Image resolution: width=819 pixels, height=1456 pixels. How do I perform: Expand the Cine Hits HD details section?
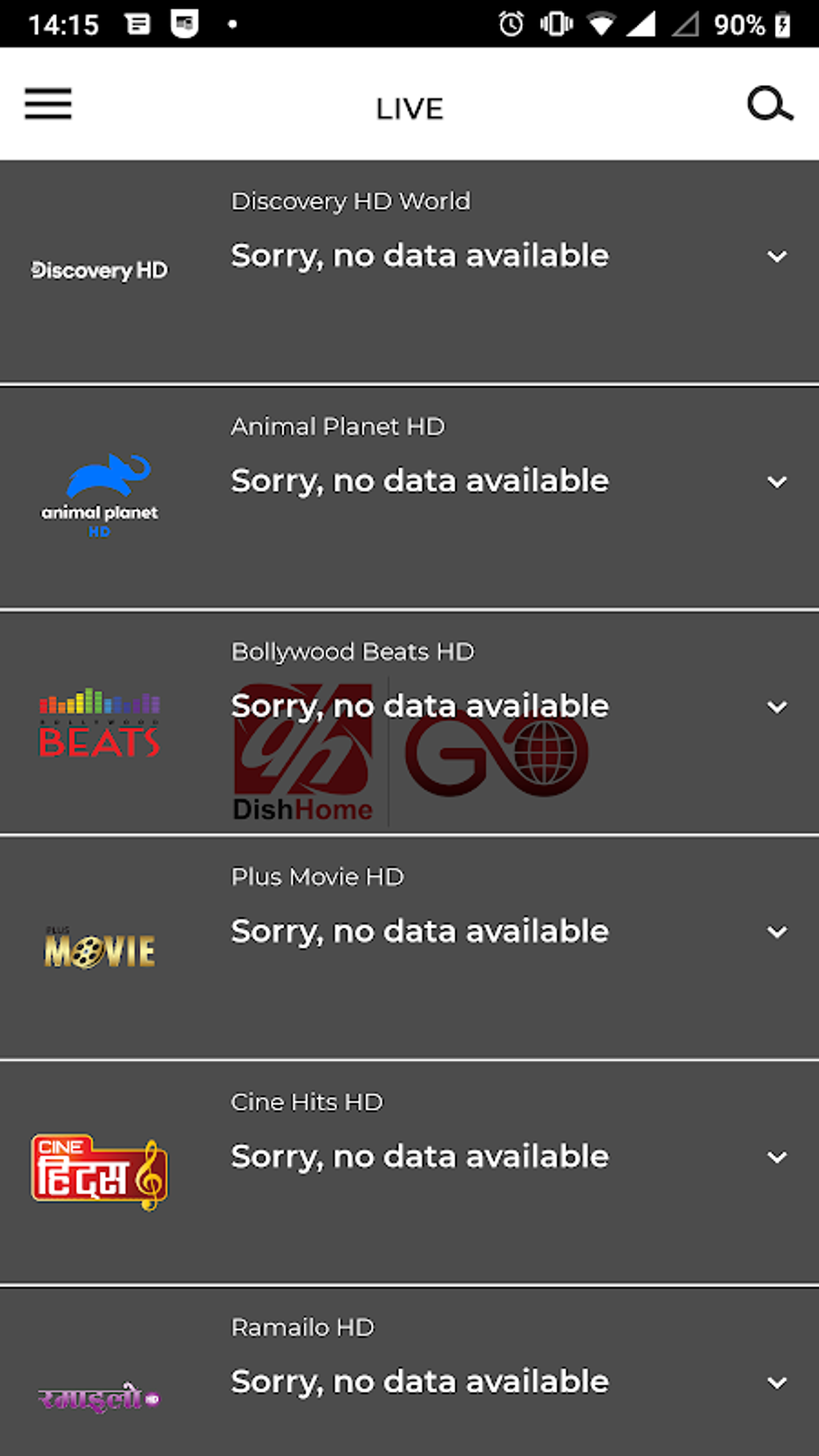[x=776, y=1157]
